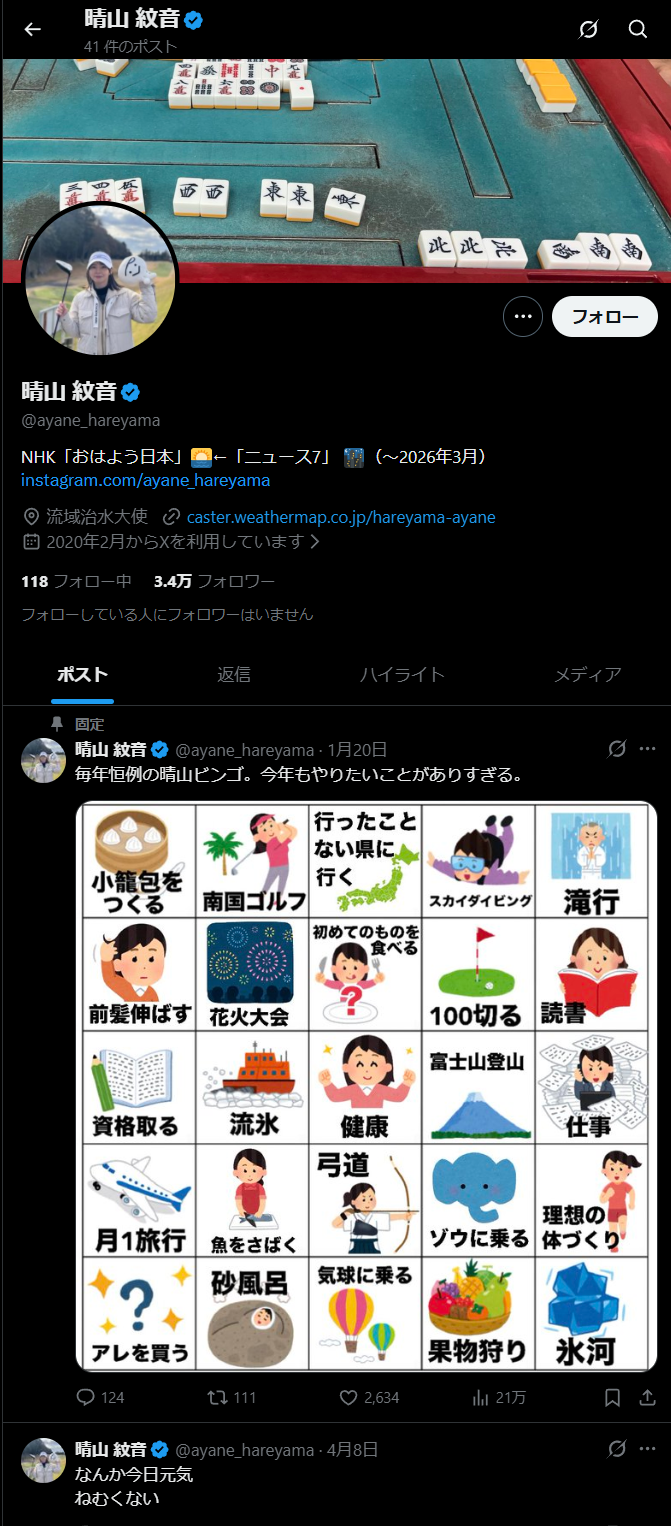Open the instagram.com/ayane_hareyama link

click(146, 480)
